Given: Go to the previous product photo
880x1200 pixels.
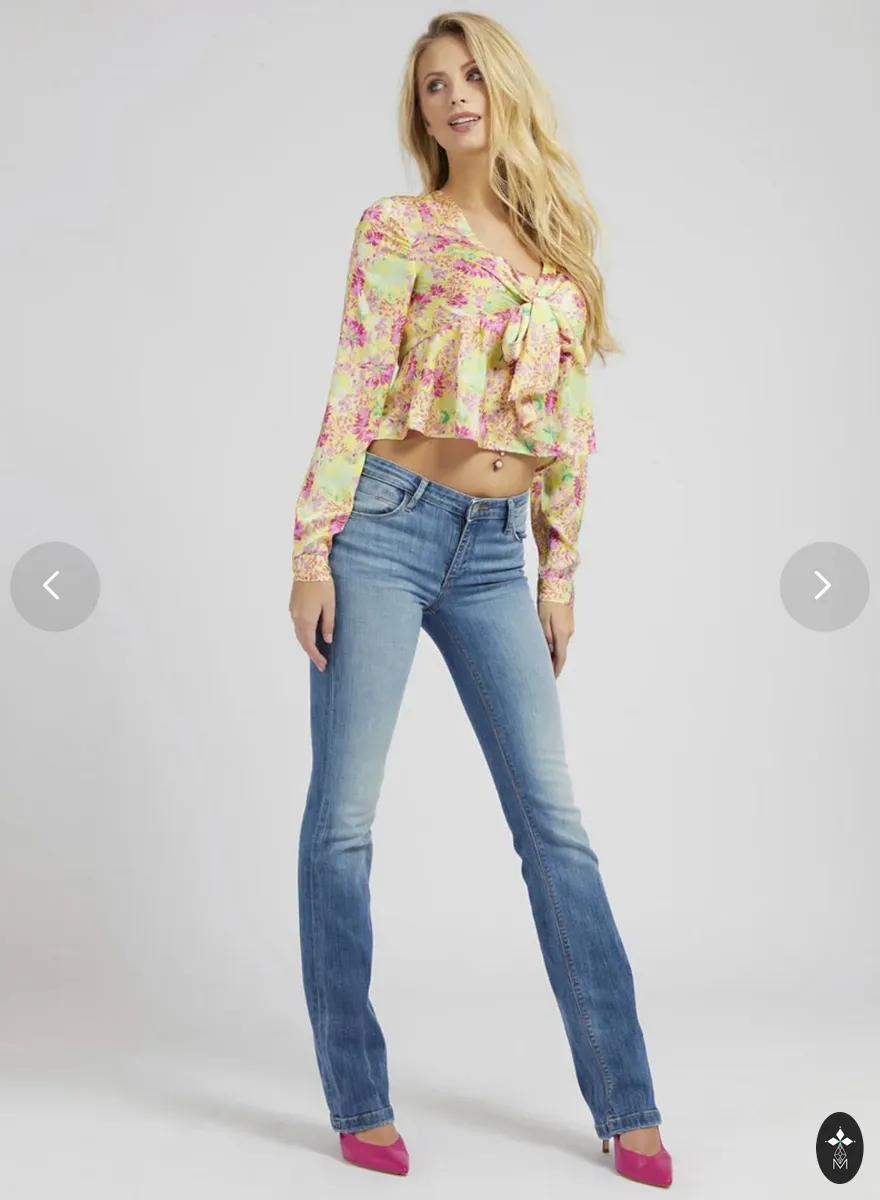Looking at the screenshot, I should (x=55, y=586).
